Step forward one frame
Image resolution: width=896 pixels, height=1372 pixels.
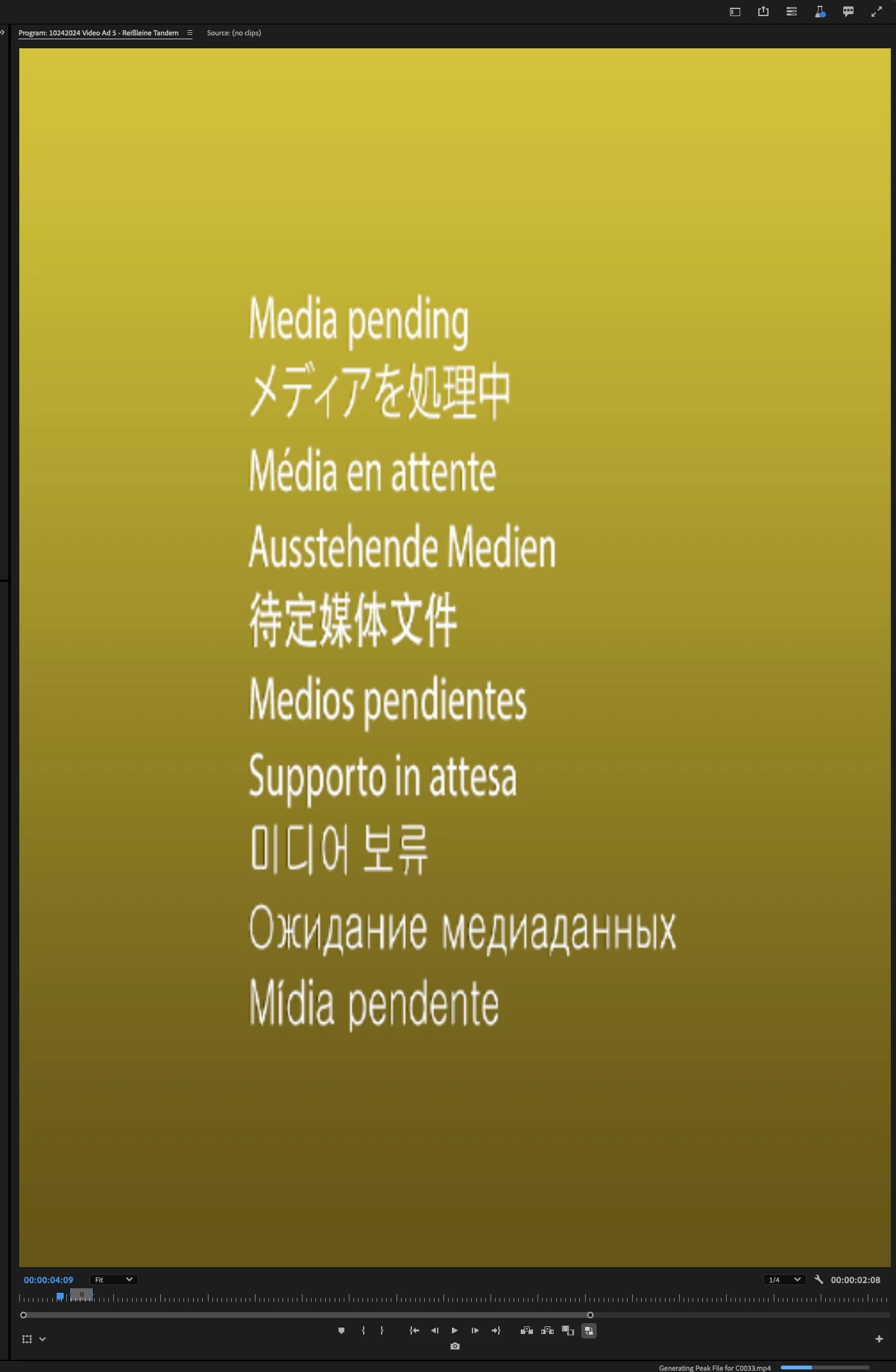[x=475, y=1330]
